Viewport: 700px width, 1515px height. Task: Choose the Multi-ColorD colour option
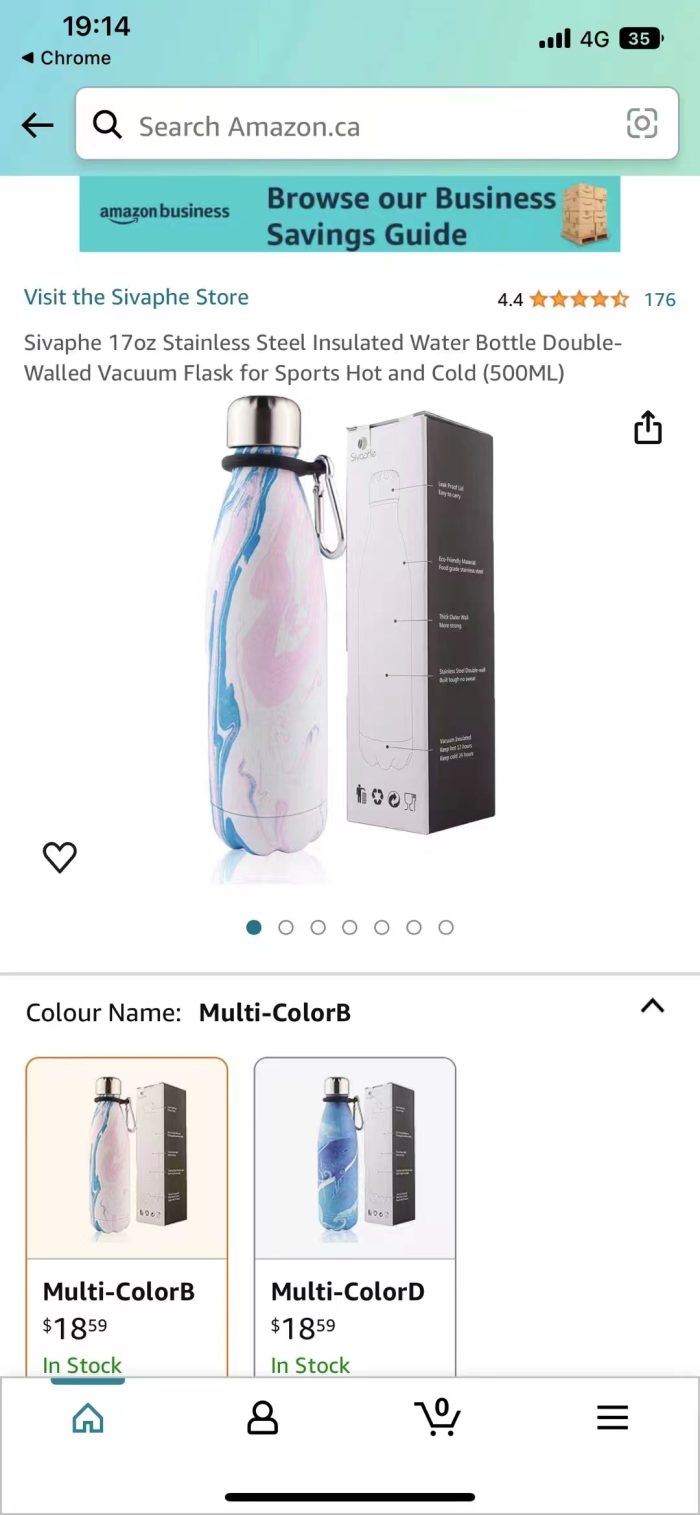pos(355,1217)
